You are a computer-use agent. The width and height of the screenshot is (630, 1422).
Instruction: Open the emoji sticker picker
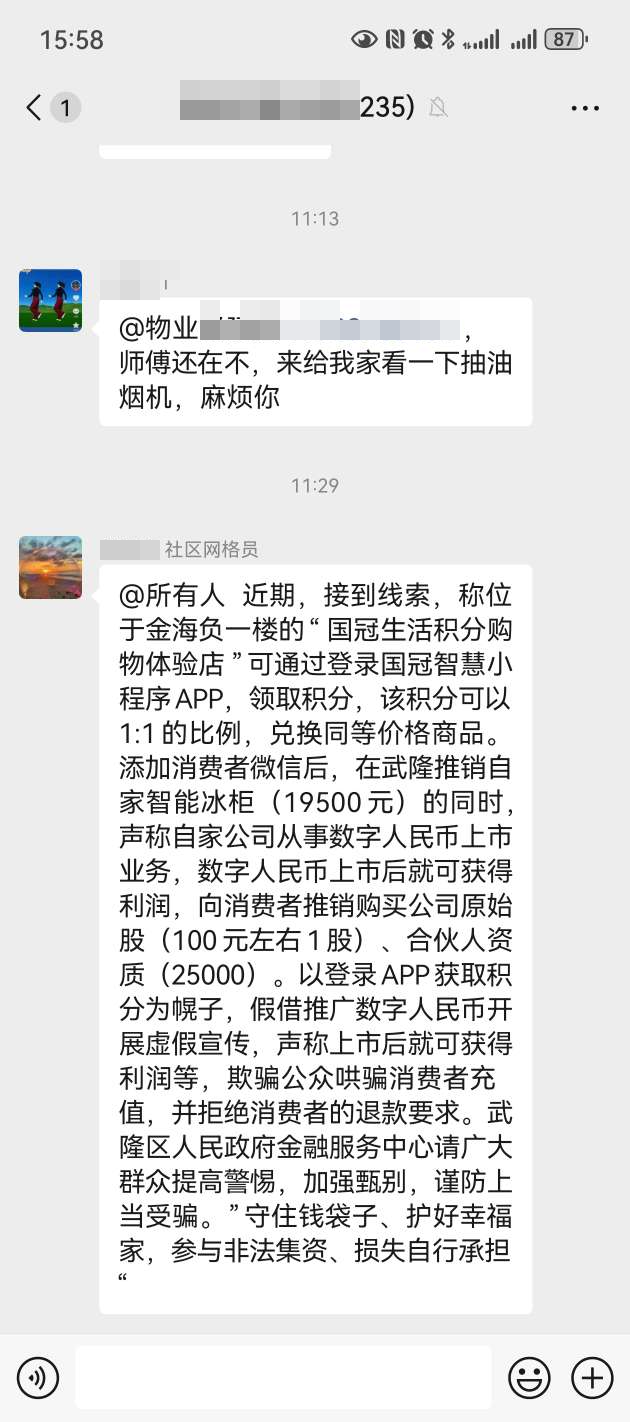coord(529,1378)
